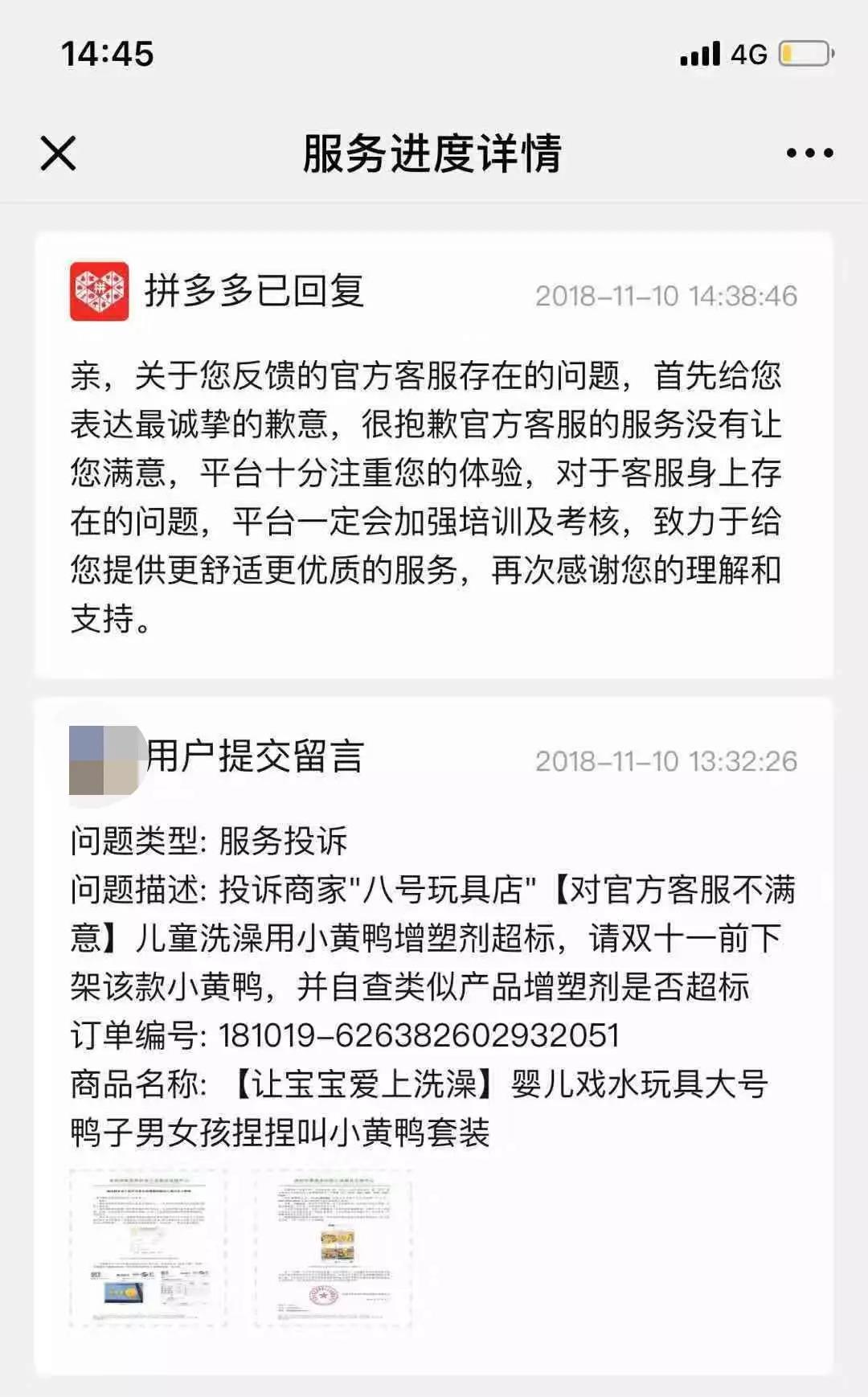This screenshot has width=868, height=1397.
Task: Close the service progress details page
Action: click(58, 153)
